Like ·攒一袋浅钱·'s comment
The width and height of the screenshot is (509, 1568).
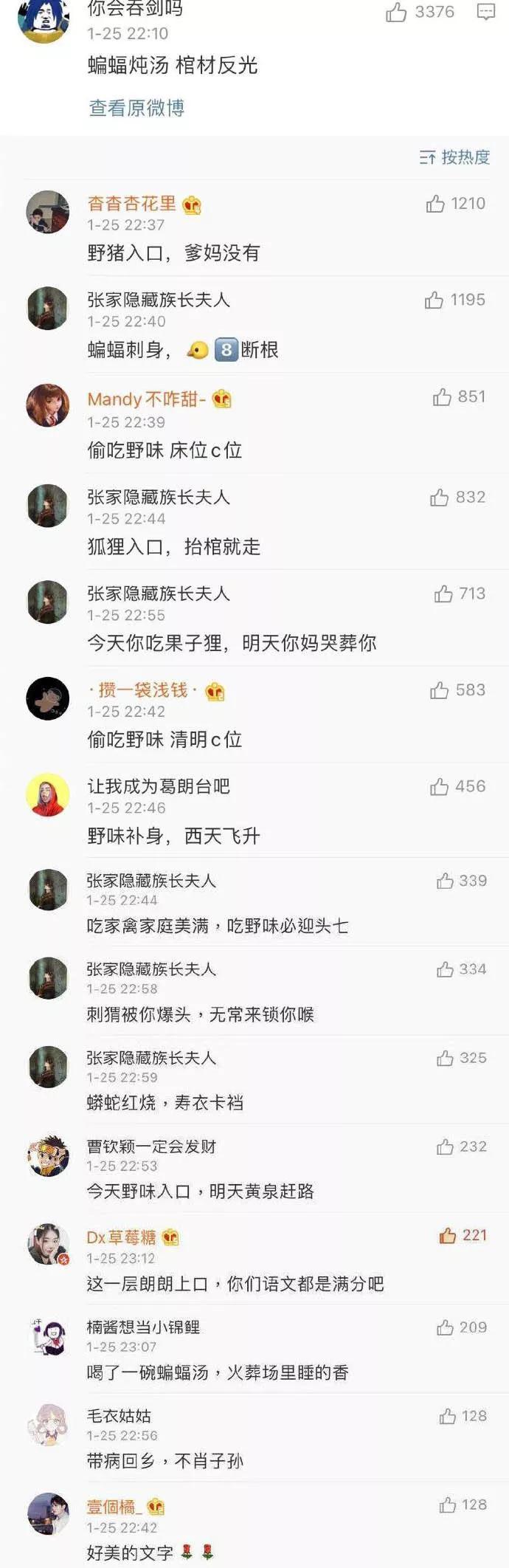pos(439,690)
